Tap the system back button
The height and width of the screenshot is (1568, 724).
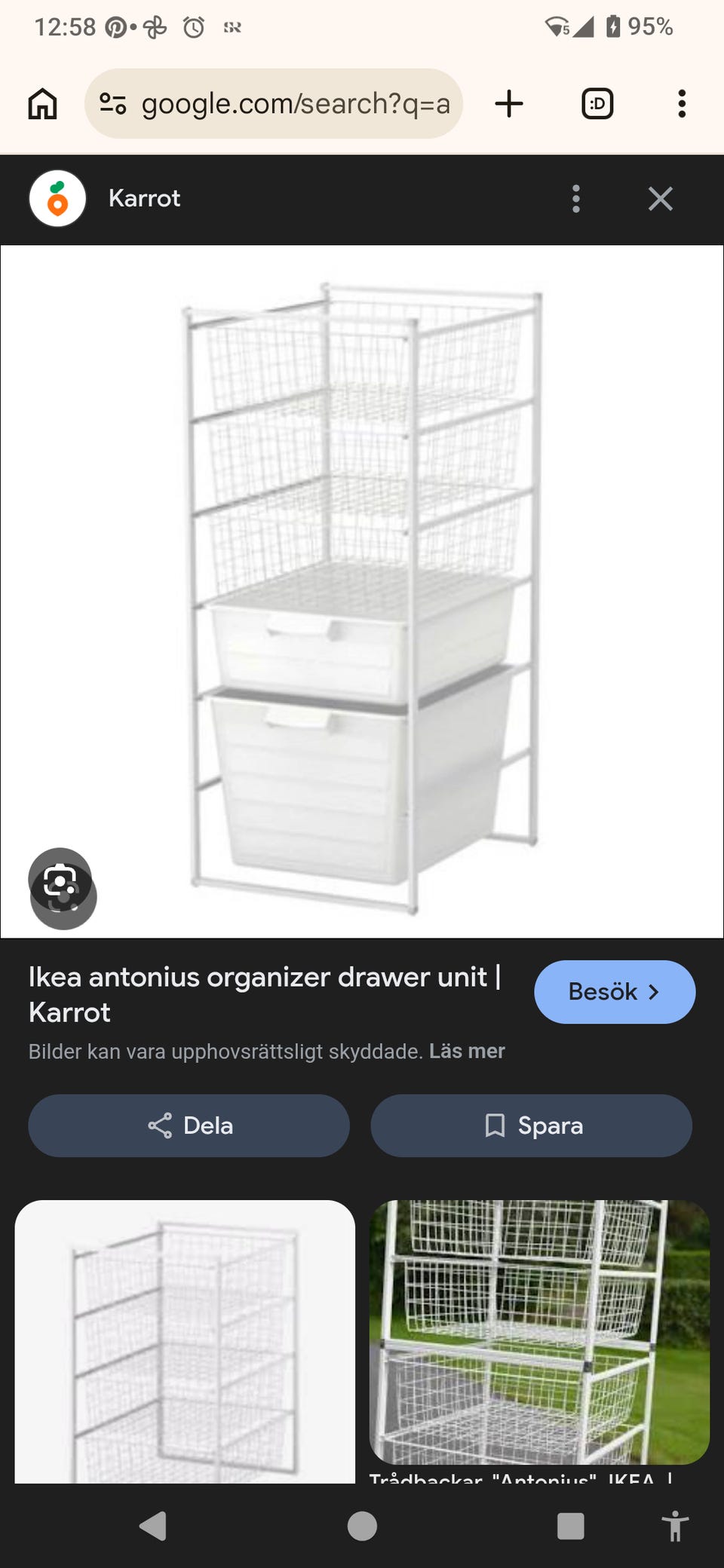153,1526
